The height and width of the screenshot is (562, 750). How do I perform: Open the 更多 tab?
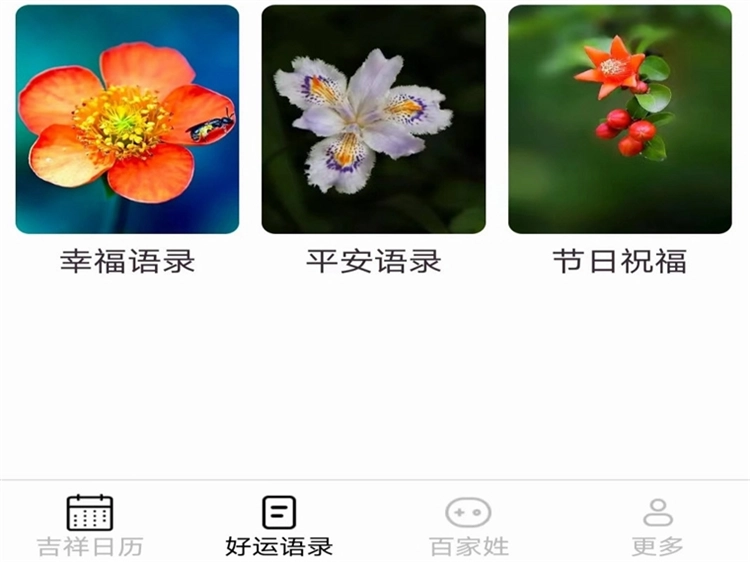coord(657,525)
